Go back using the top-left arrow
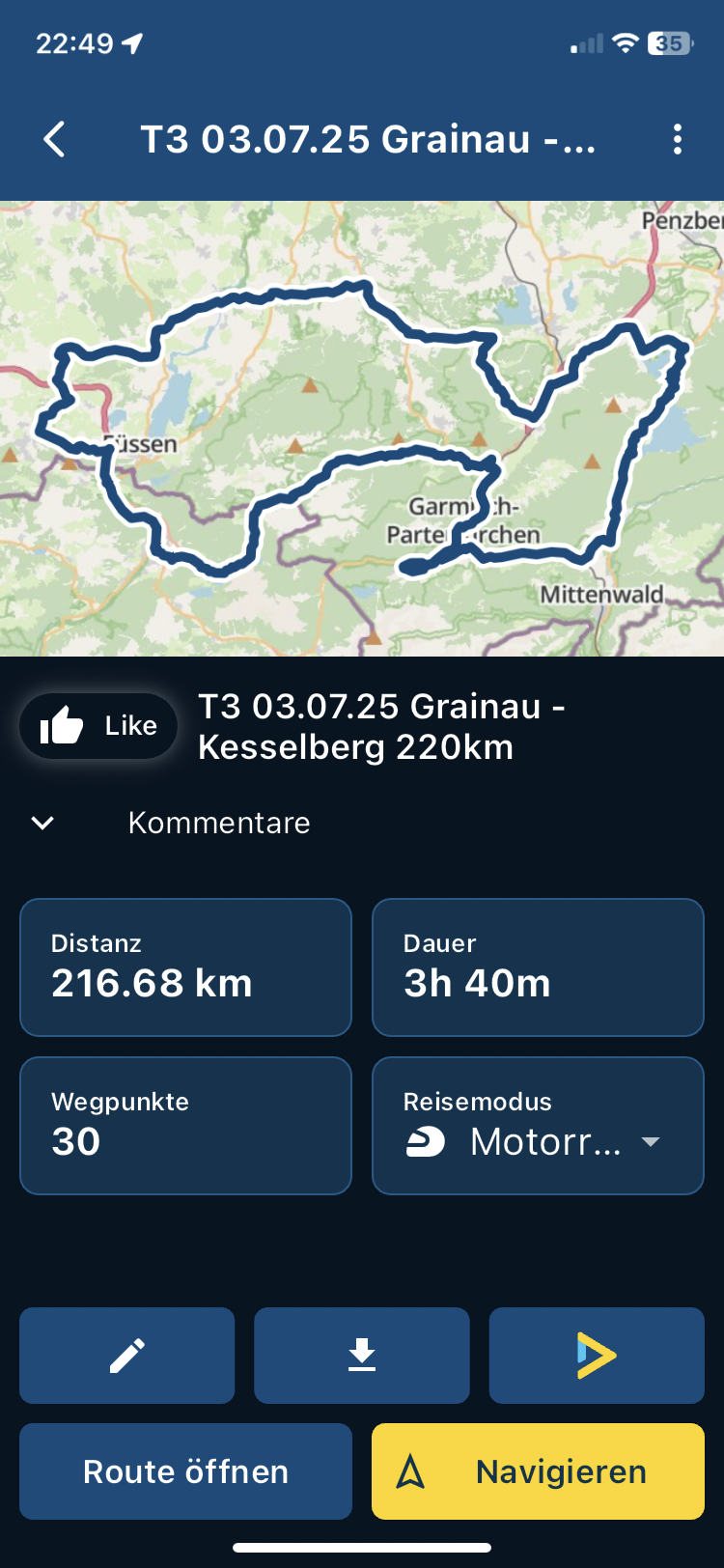Image resolution: width=724 pixels, height=1568 pixels. [55, 140]
